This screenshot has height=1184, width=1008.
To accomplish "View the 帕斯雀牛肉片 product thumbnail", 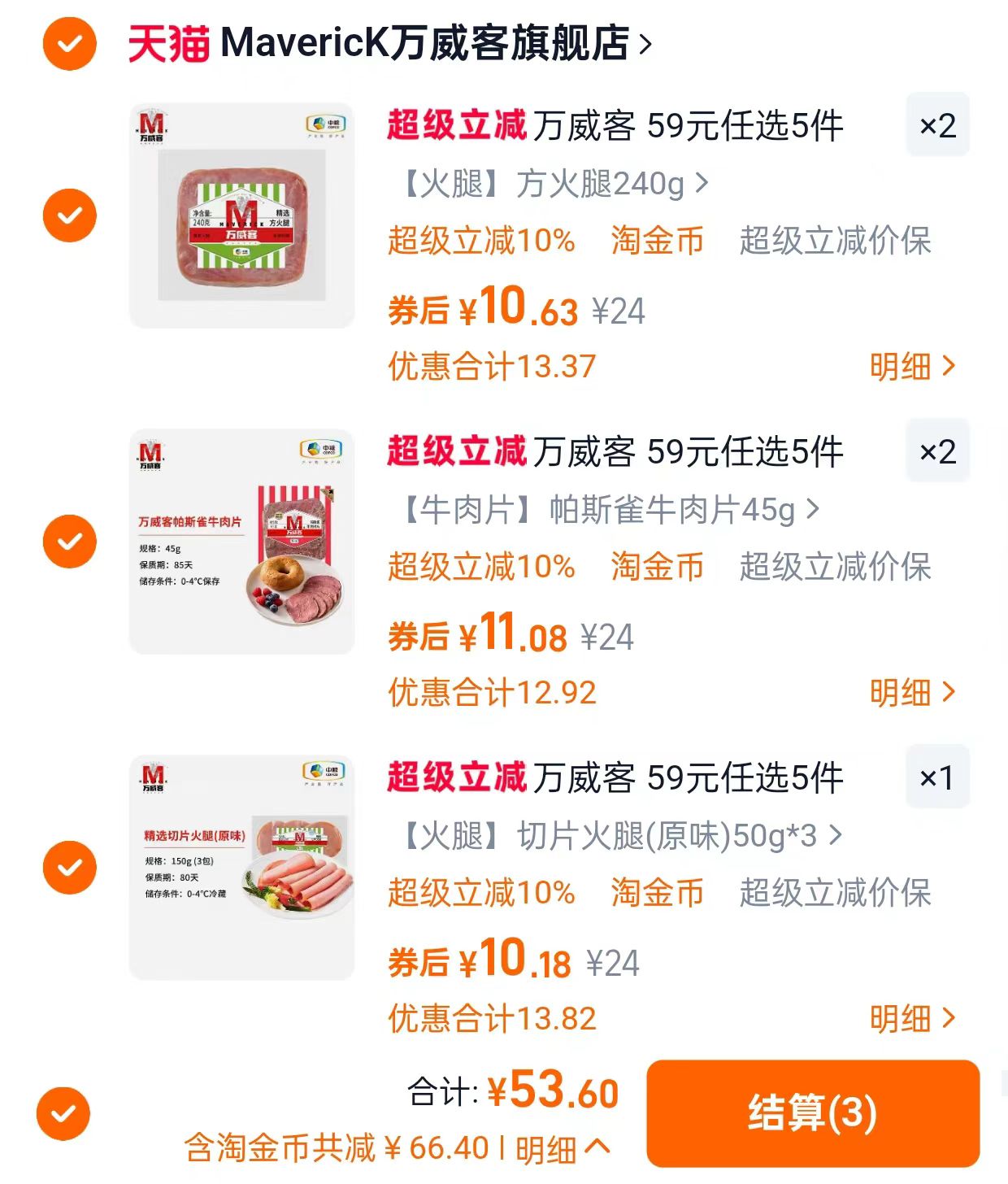I will (244, 541).
